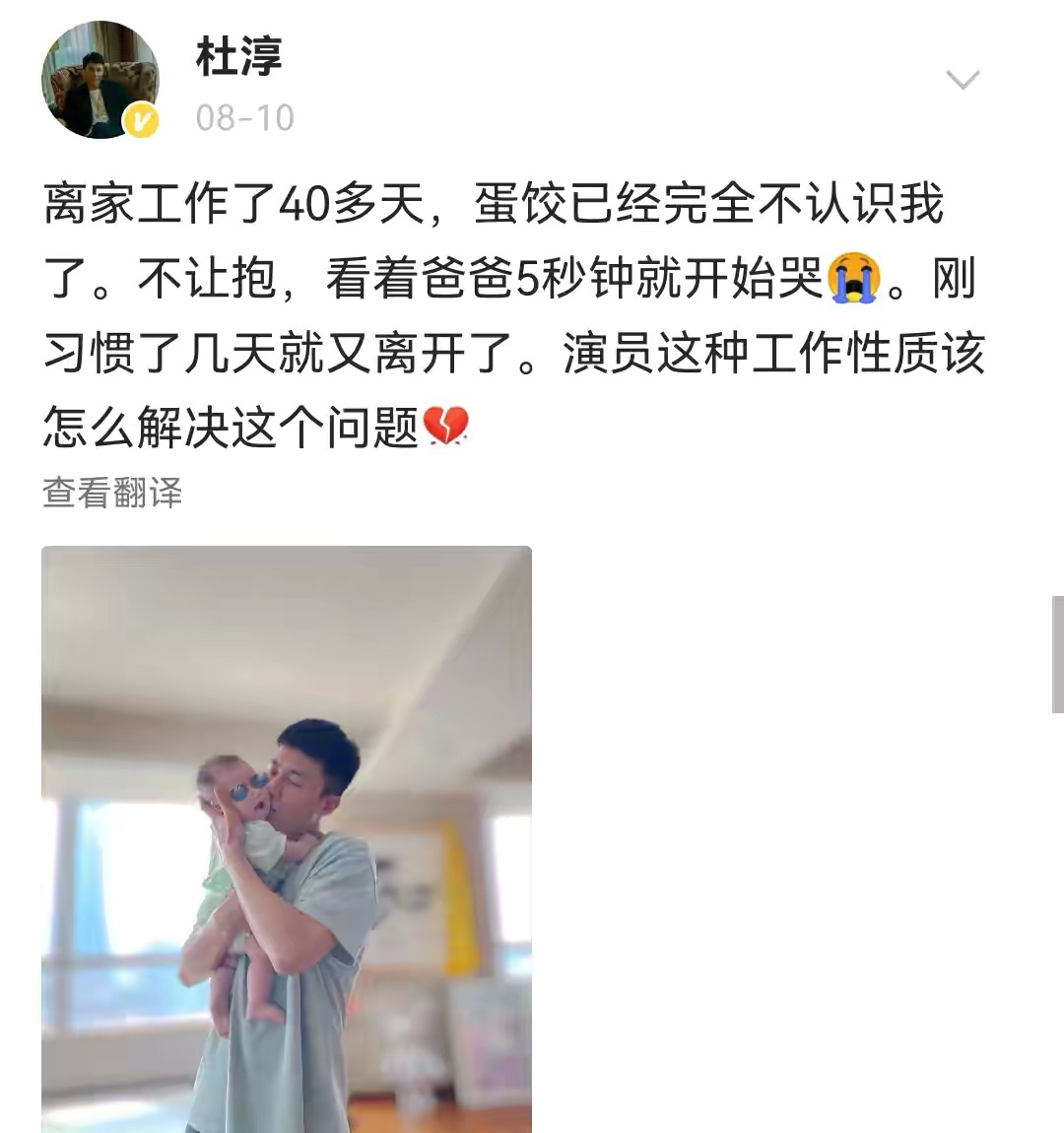1064x1133 pixels.
Task: Open 杜淳's profile avatar
Action: point(100,79)
